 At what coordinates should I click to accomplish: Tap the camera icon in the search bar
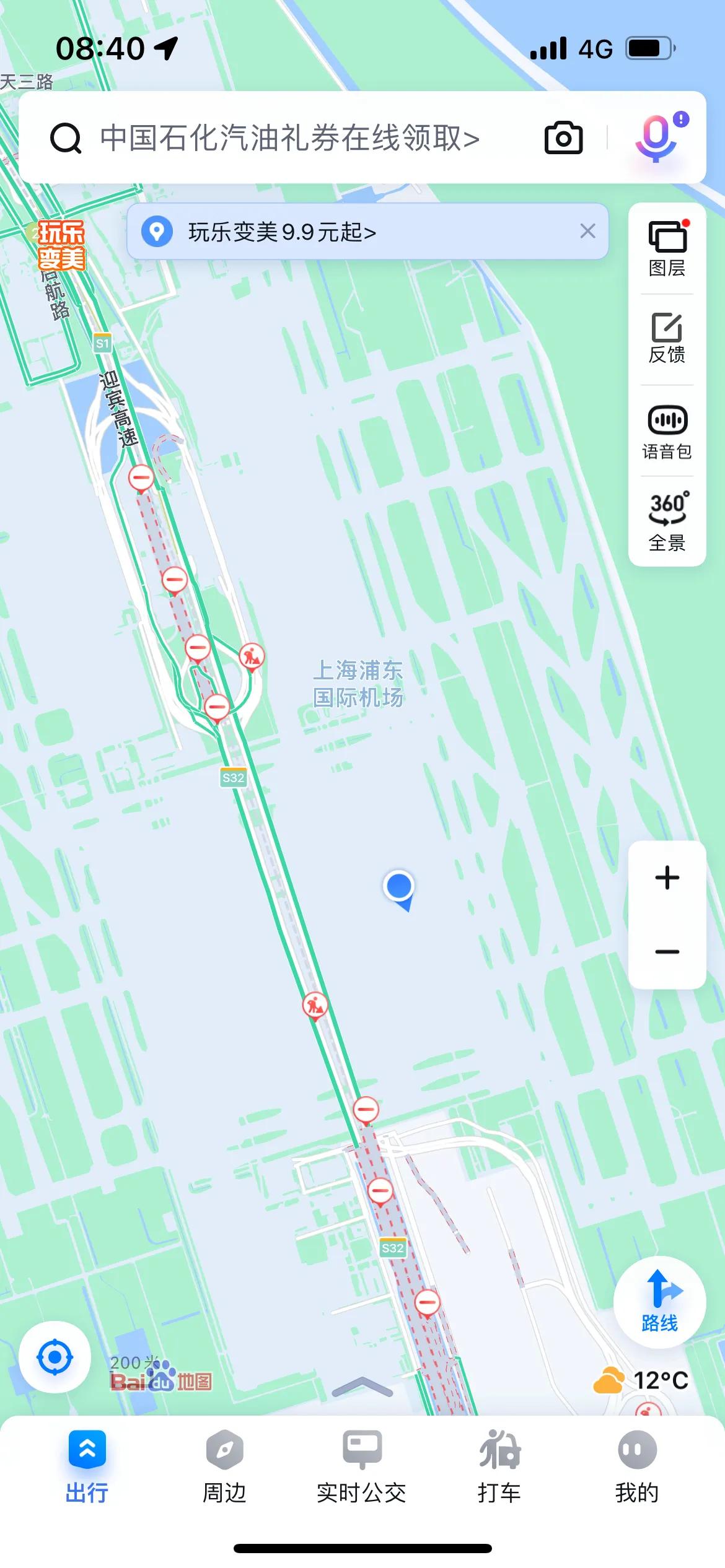pyautogui.click(x=563, y=139)
